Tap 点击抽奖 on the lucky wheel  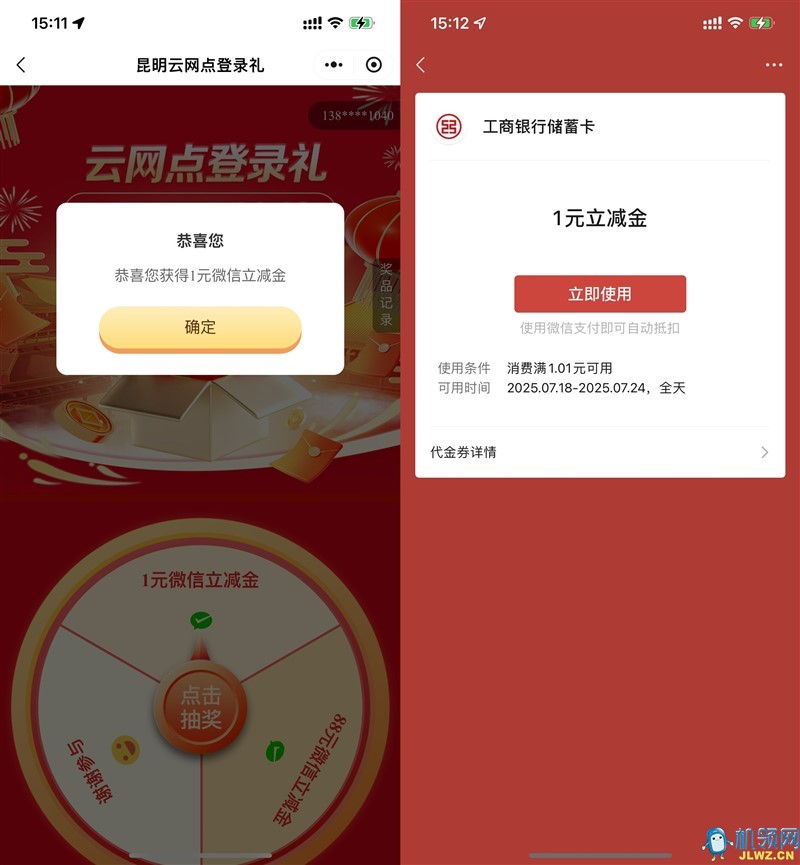click(x=200, y=709)
